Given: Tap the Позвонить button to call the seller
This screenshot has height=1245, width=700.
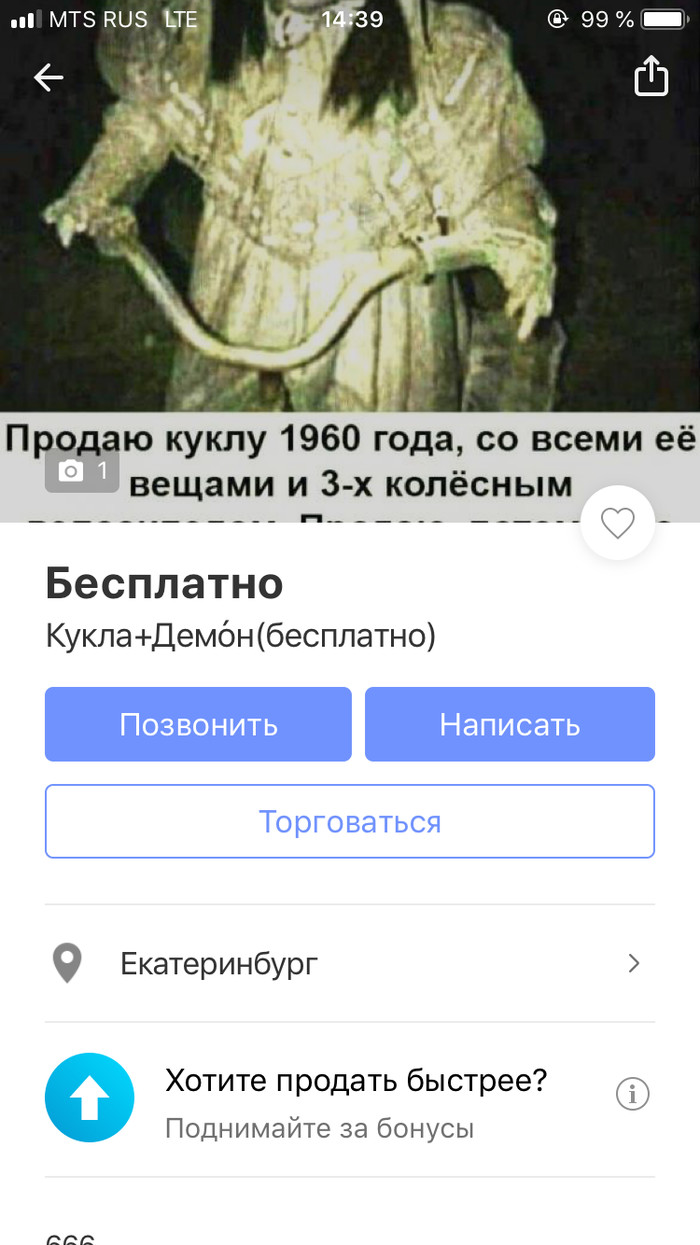Looking at the screenshot, I should [x=198, y=724].
